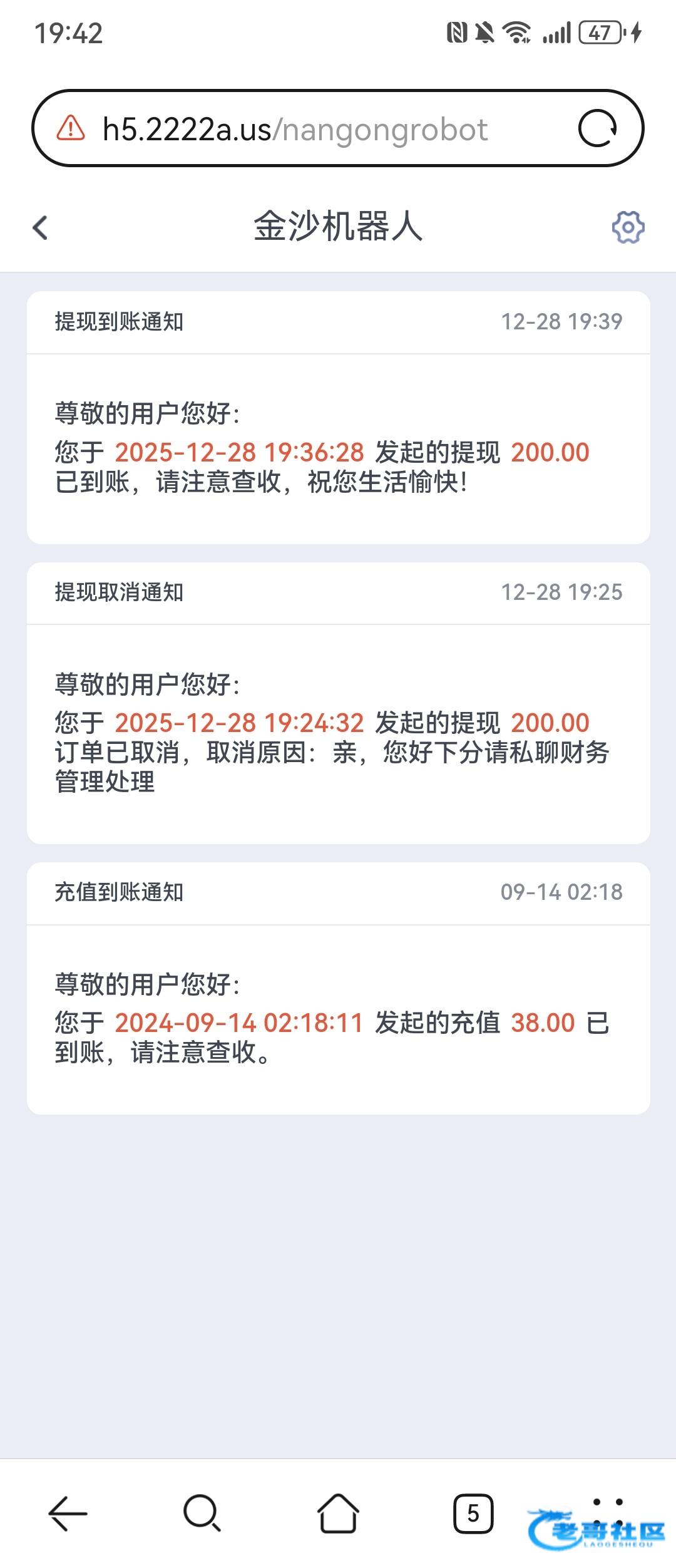Open the settings gear icon

coord(628,227)
